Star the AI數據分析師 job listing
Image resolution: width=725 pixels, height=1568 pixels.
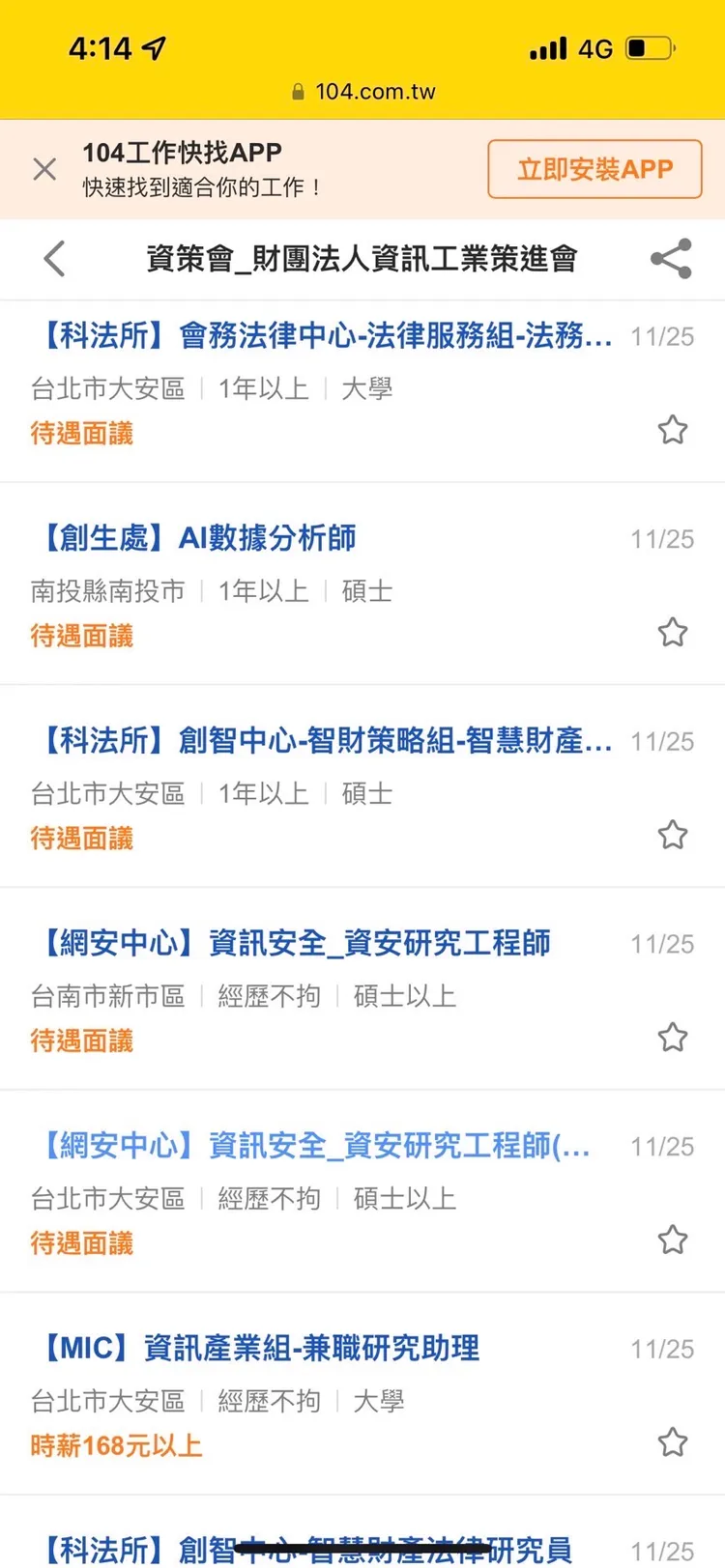click(672, 633)
